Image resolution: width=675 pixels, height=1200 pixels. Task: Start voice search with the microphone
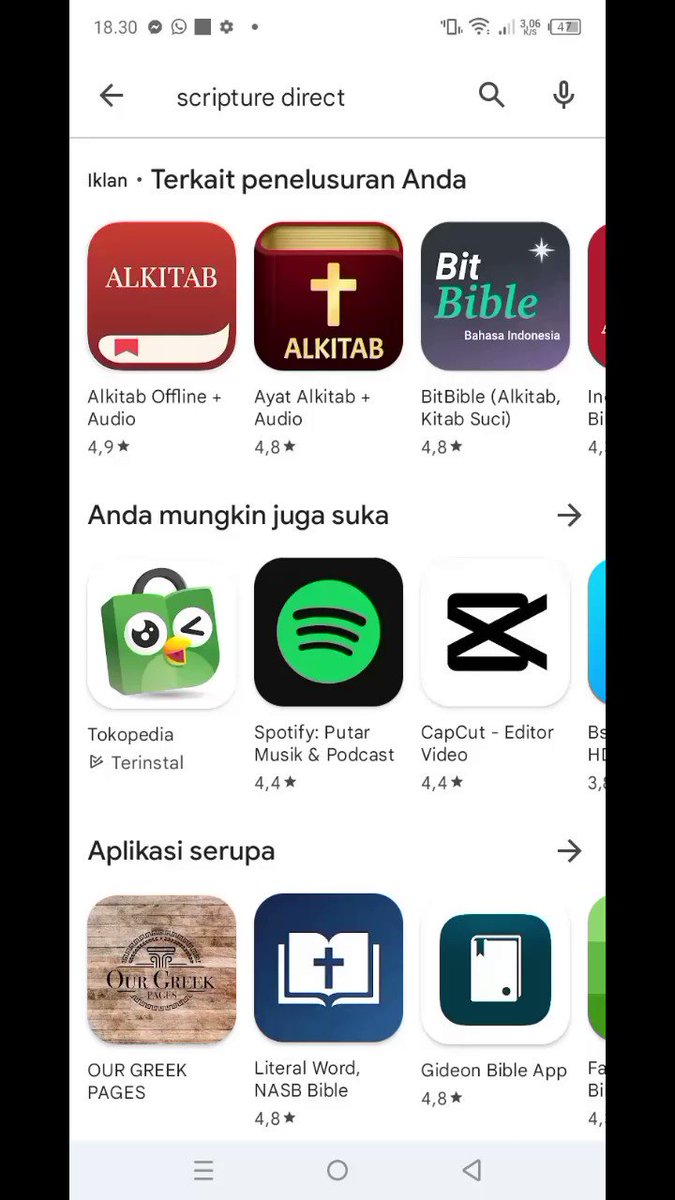(x=564, y=95)
